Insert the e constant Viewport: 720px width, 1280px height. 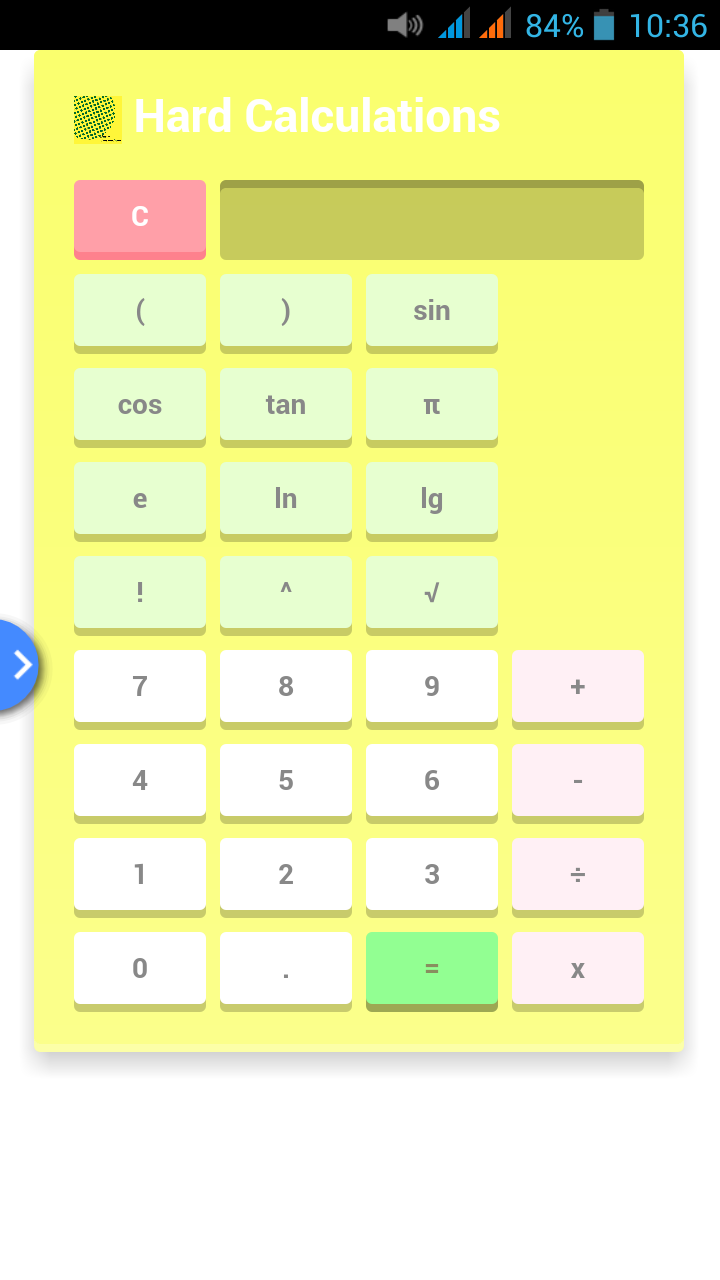coord(139,499)
